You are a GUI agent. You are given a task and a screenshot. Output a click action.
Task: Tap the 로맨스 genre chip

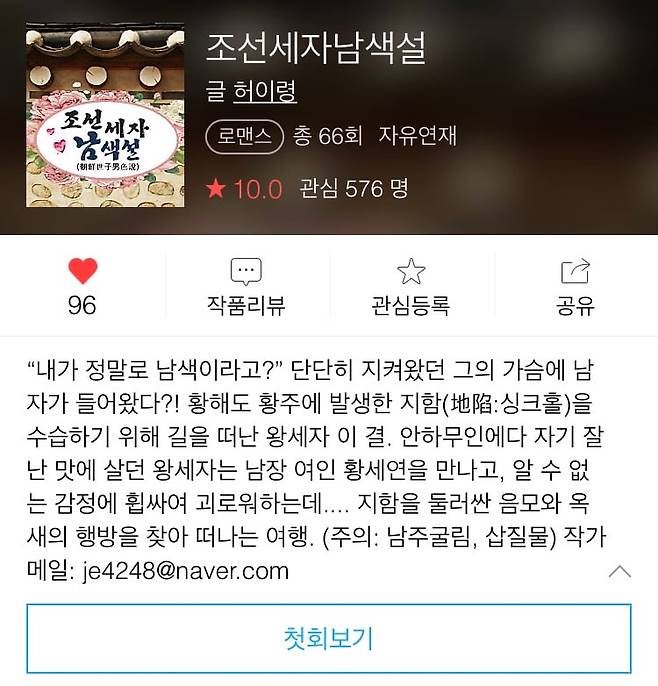coord(245,137)
